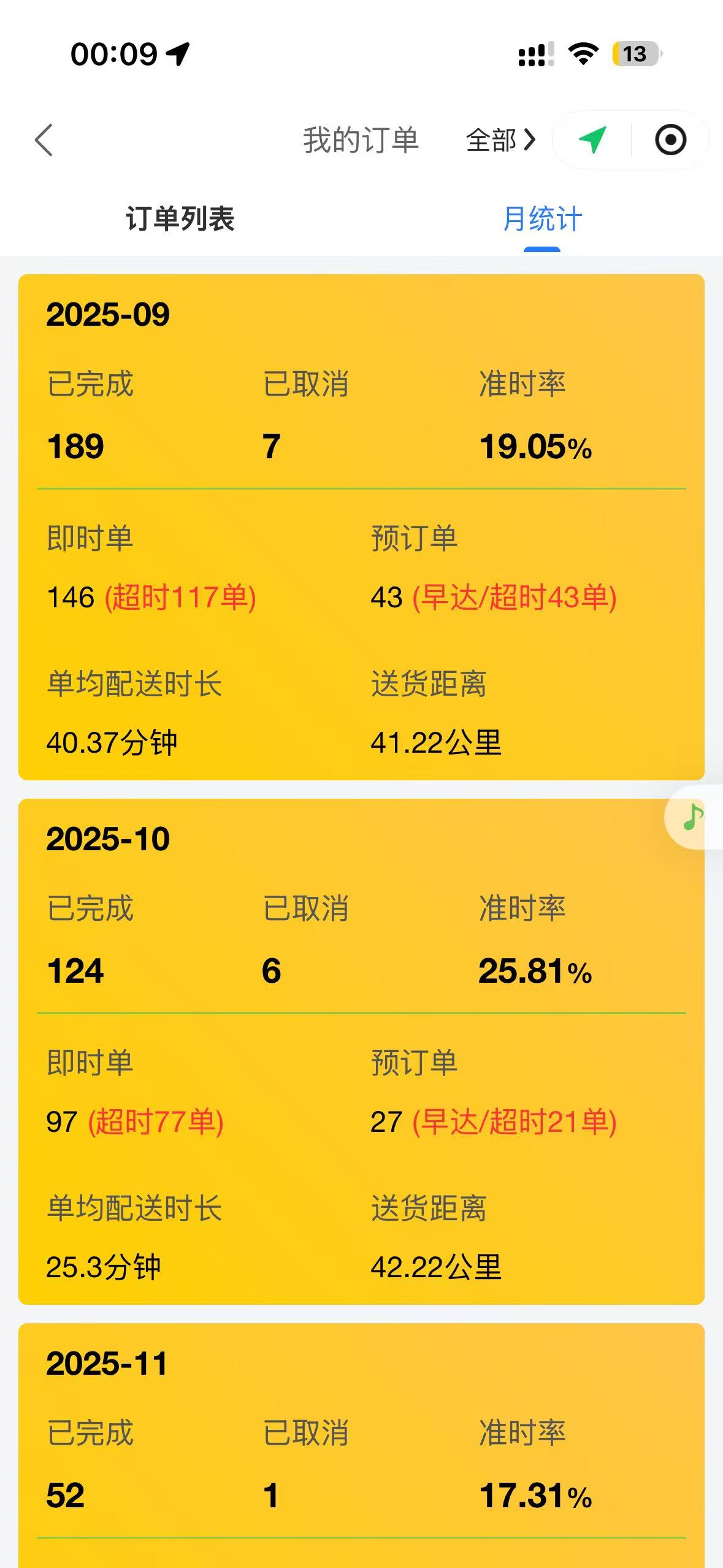Open the 2025-09 monthly statistics card
Image resolution: width=723 pixels, height=1568 pixels.
tap(362, 528)
